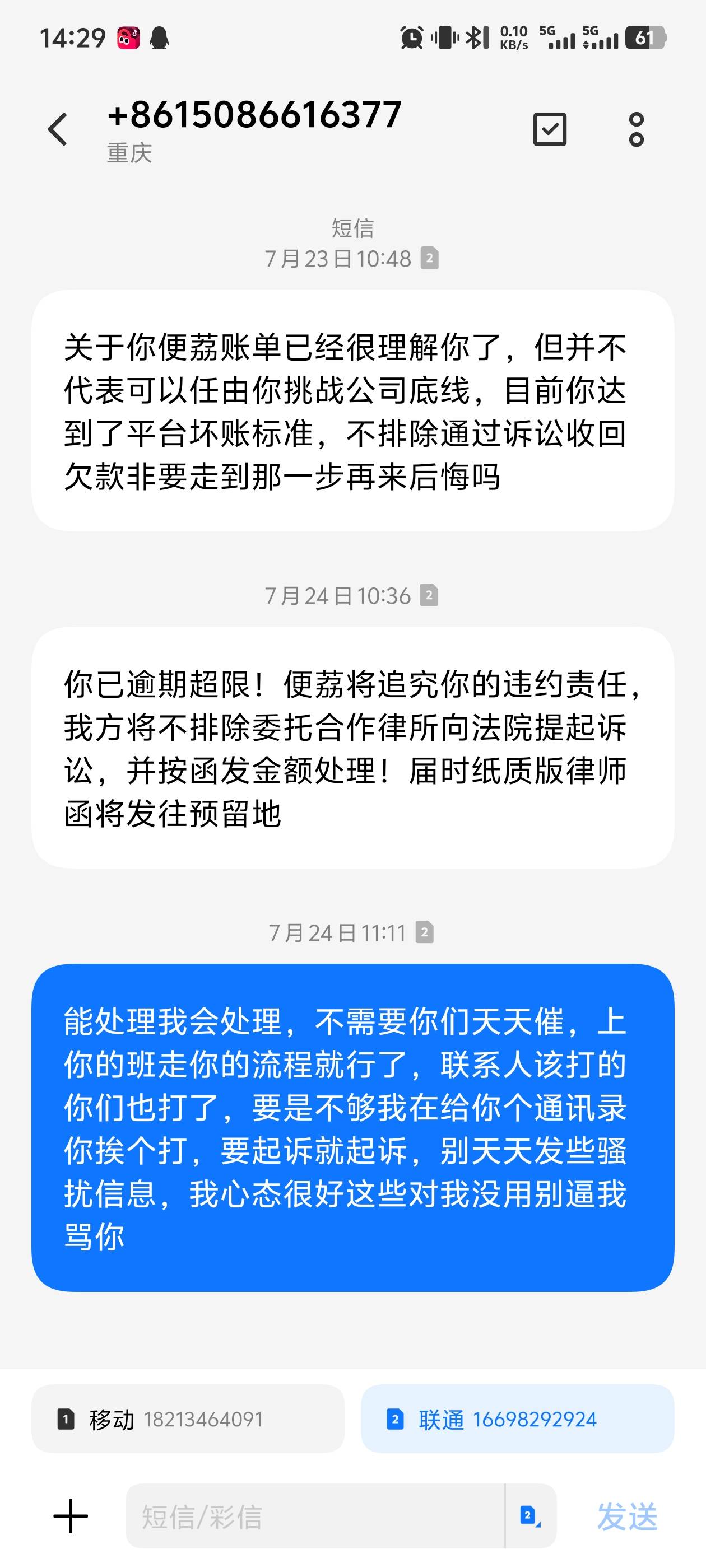Screen dimensions: 706x1568
Task: Tap the SIM switch icon beside input
Action: (x=530, y=1516)
